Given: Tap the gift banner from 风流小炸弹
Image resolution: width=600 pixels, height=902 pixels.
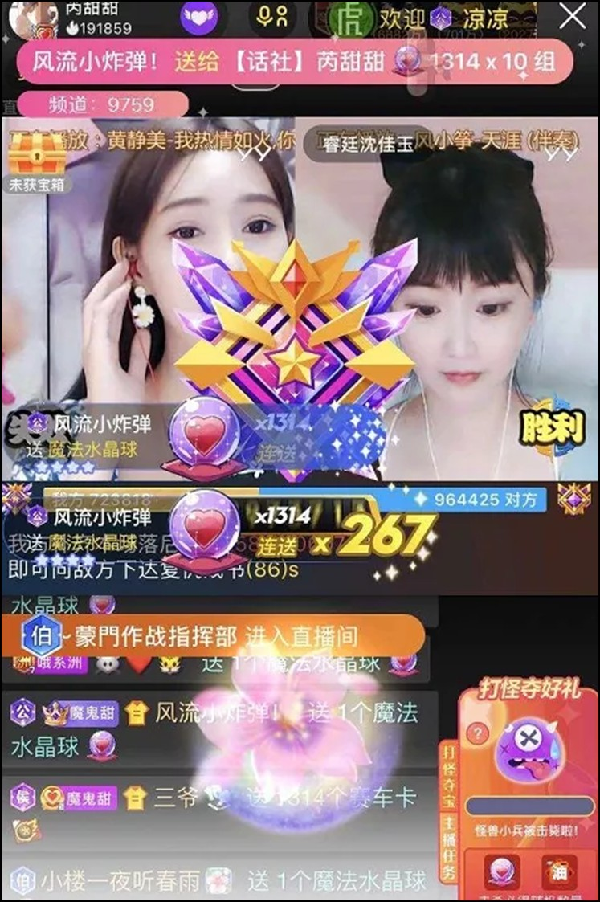Looking at the screenshot, I should (294, 62).
